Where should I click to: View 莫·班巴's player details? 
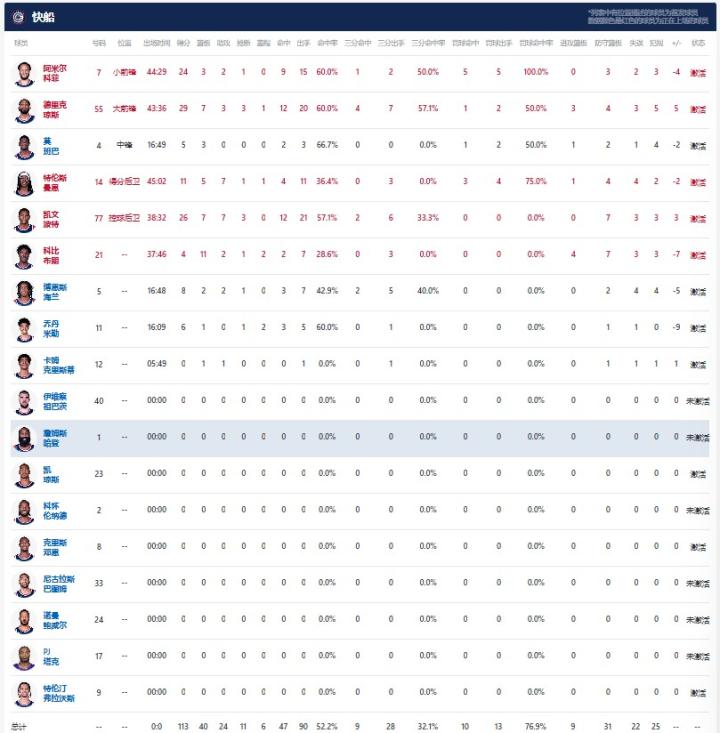click(x=48, y=146)
